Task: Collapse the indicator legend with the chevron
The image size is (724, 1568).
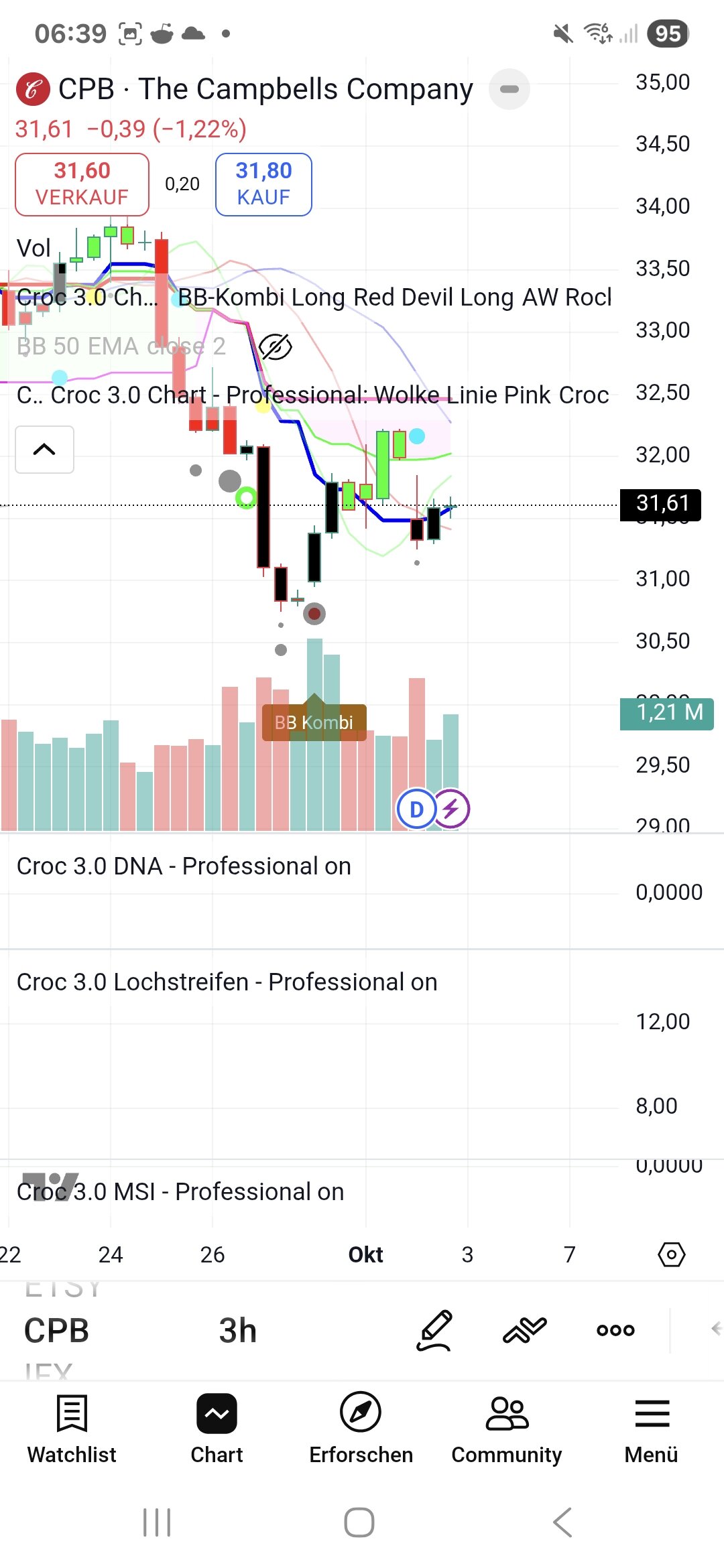Action: pyautogui.click(x=44, y=450)
